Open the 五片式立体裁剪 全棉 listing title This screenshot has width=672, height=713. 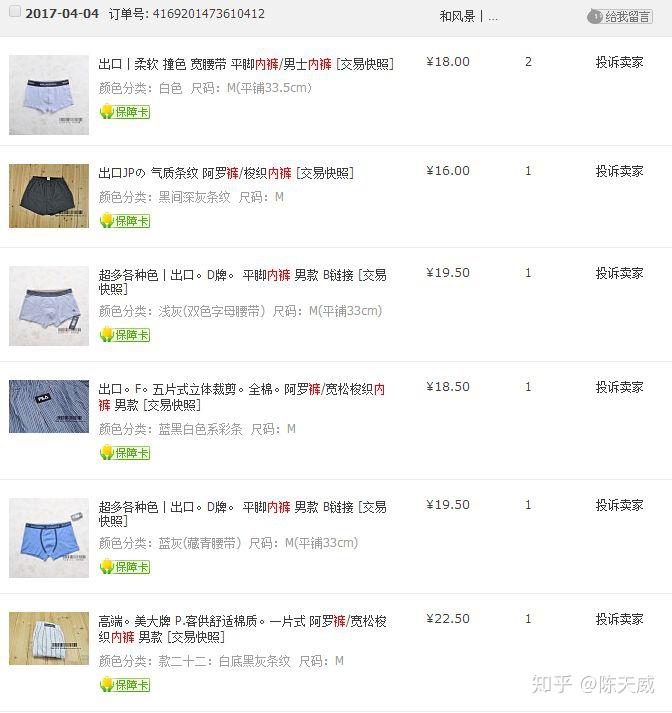pyautogui.click(x=241, y=396)
